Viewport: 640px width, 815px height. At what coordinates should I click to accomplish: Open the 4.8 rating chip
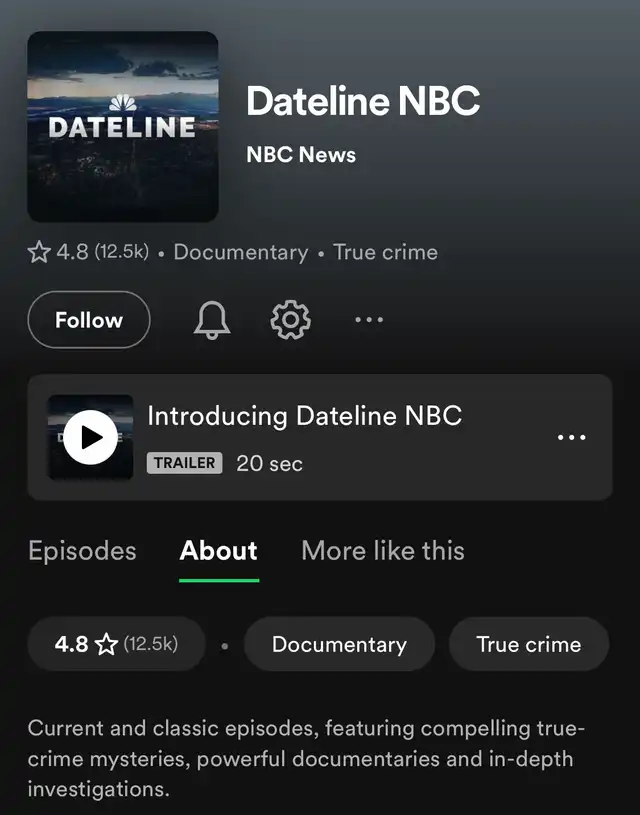click(x=116, y=644)
